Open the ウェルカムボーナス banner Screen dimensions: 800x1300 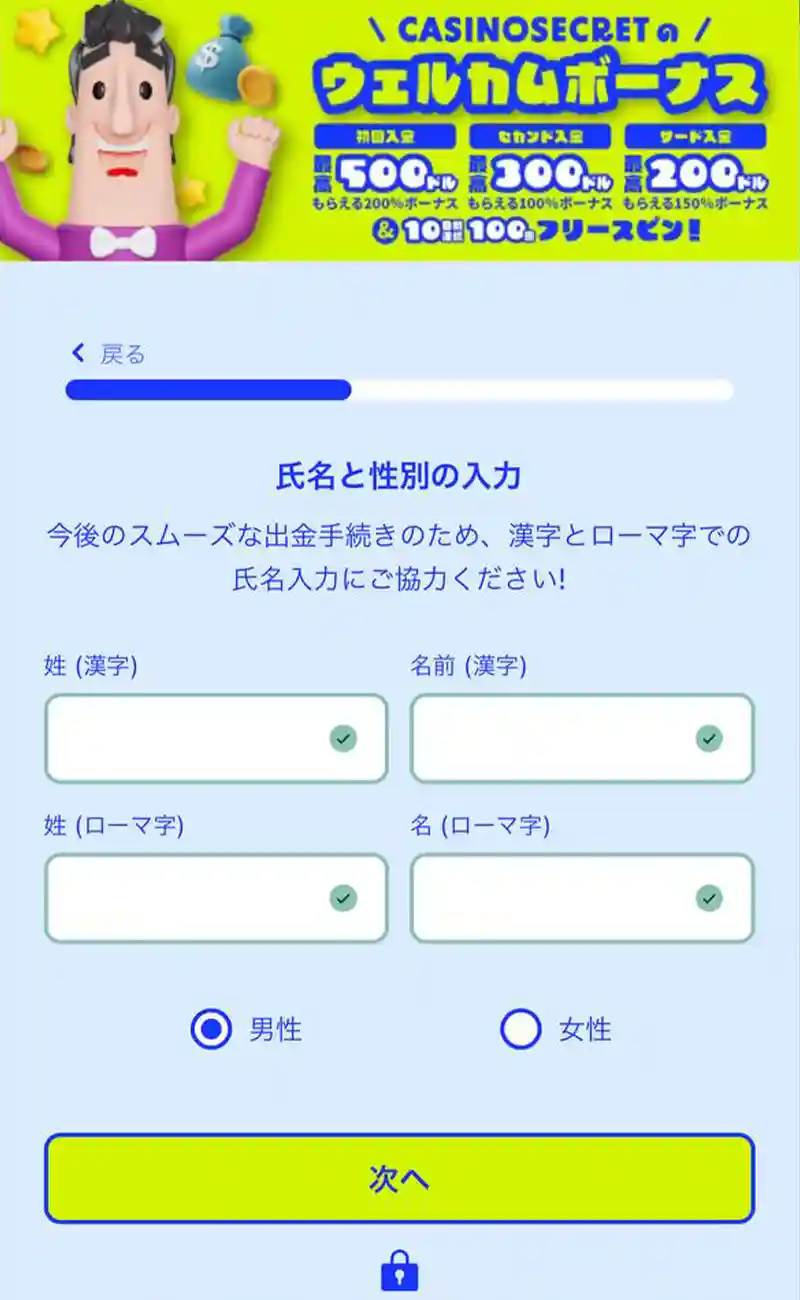400,130
